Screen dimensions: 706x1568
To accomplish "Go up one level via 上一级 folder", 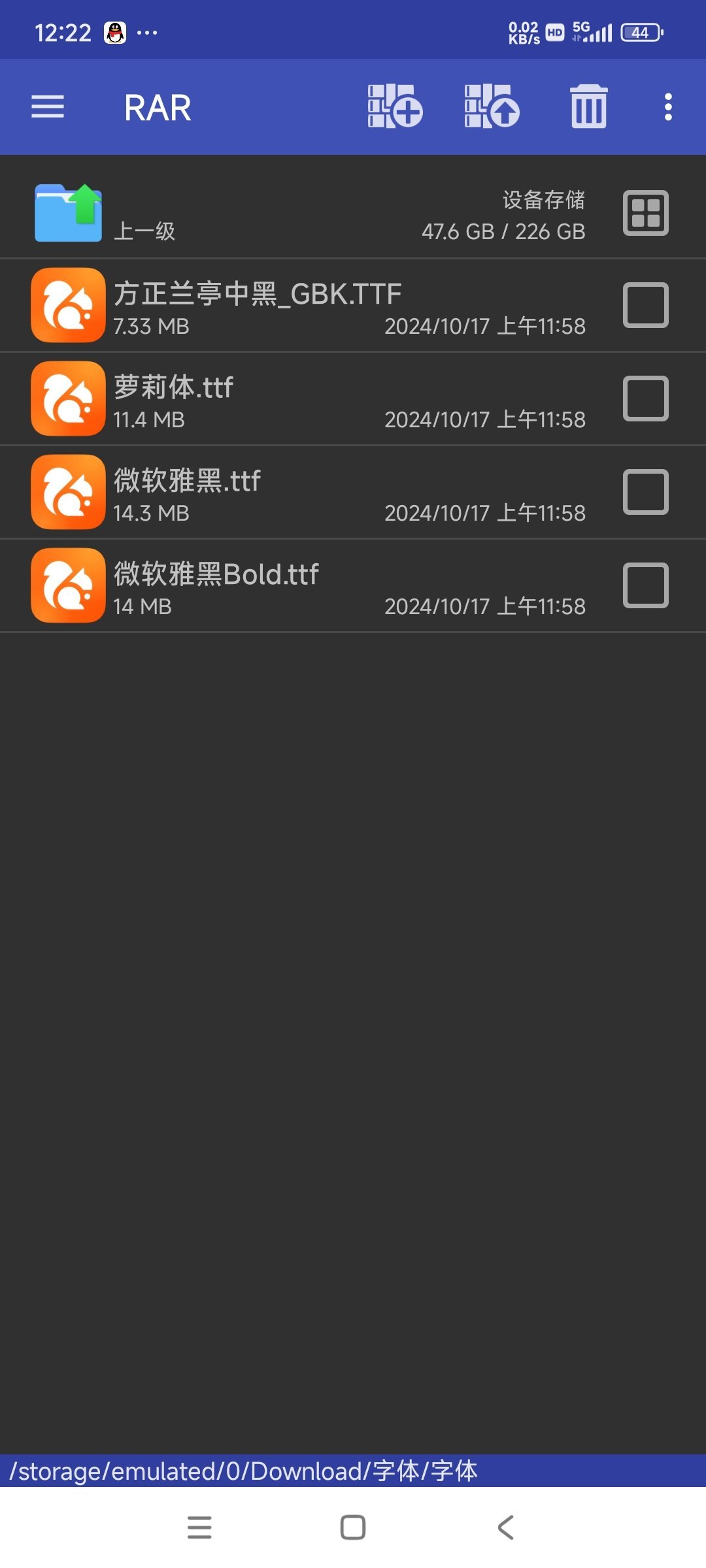I will click(x=105, y=214).
